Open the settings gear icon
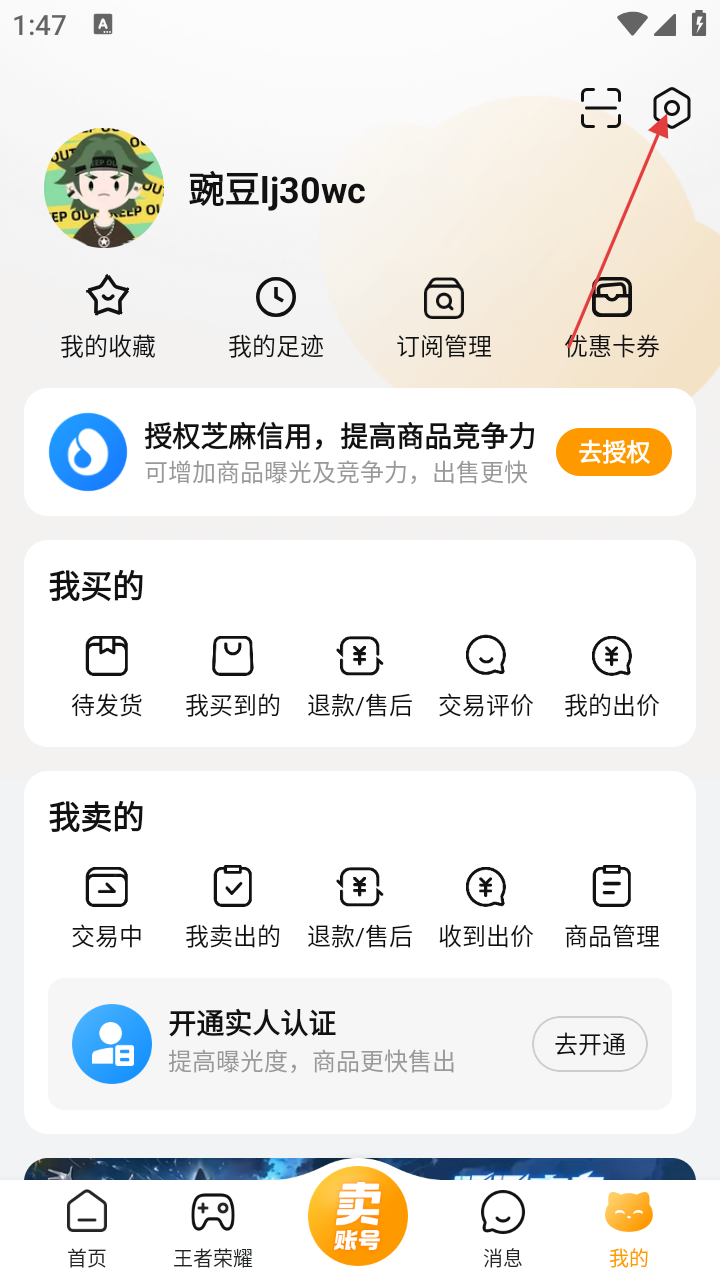720x1280 pixels. (671, 108)
